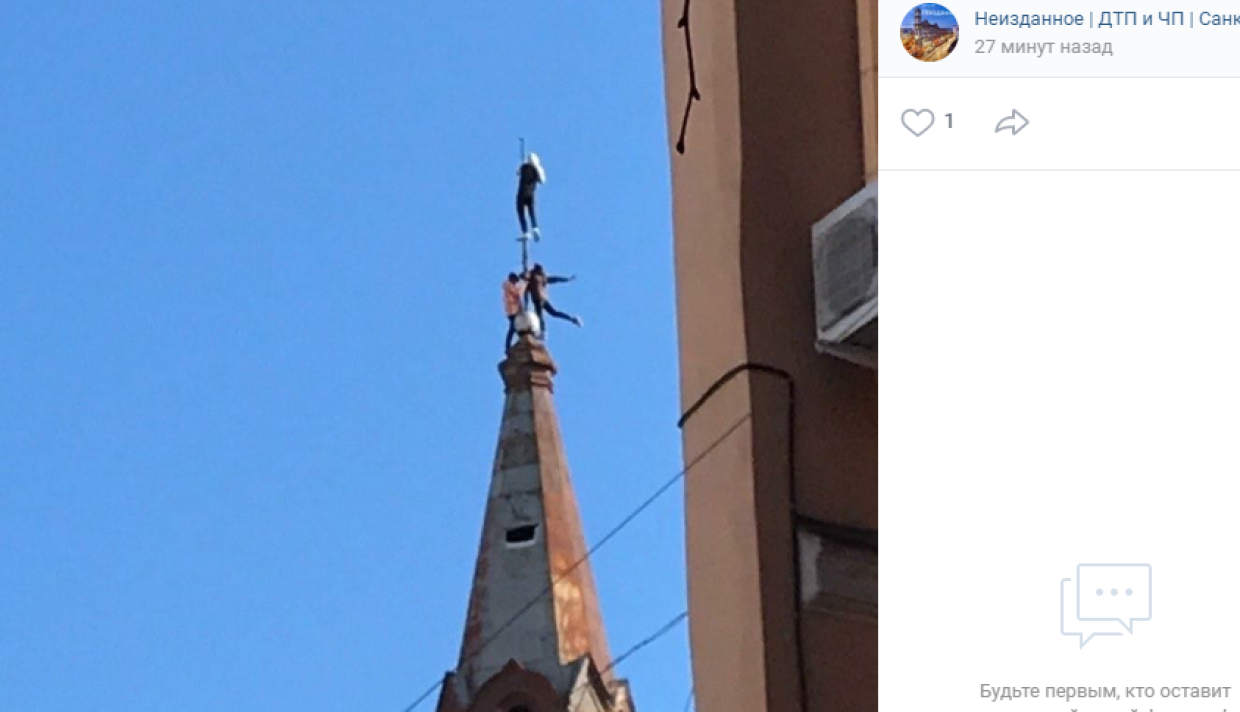Open the 27 минут назад post timestamp
Viewport: 1240px width, 712px height.
tap(1043, 47)
